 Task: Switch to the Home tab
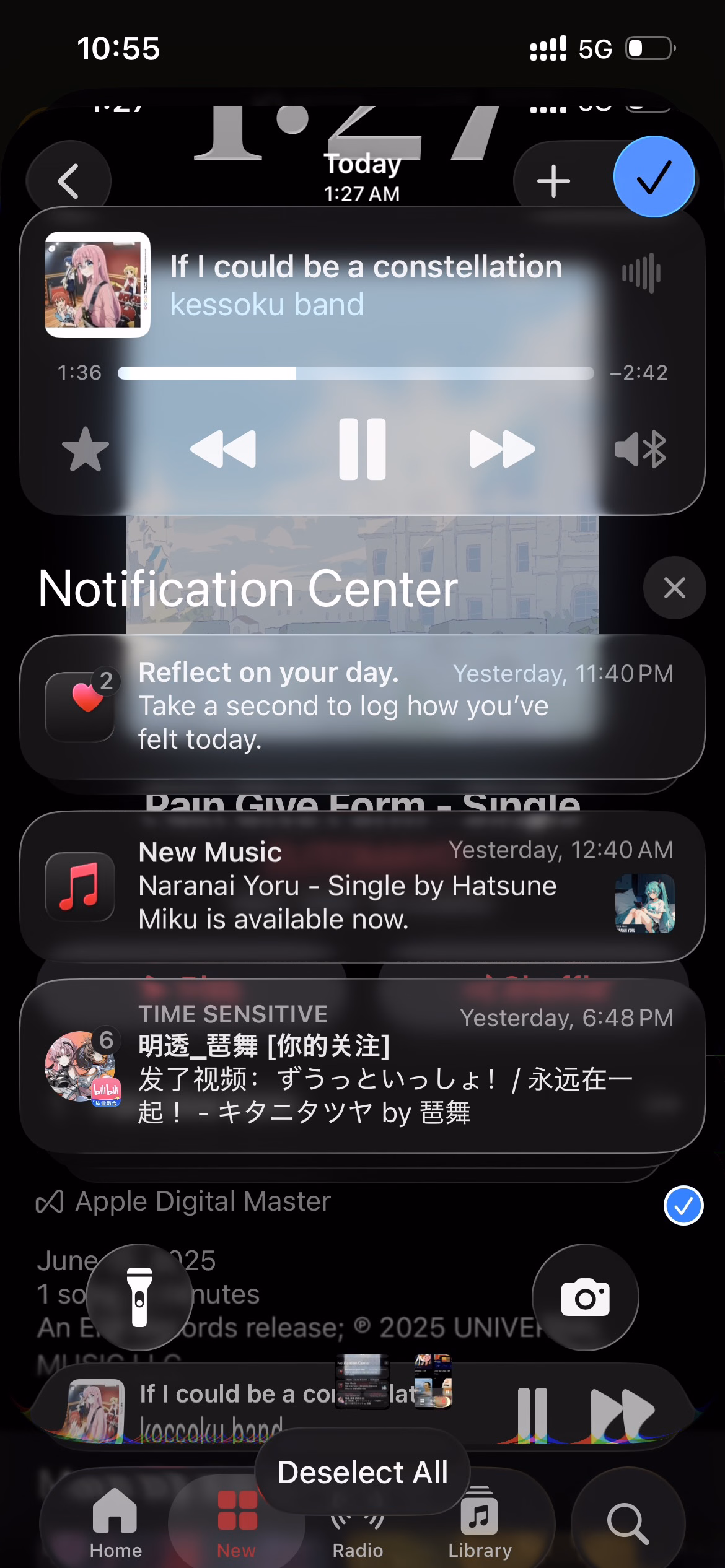(x=116, y=1523)
